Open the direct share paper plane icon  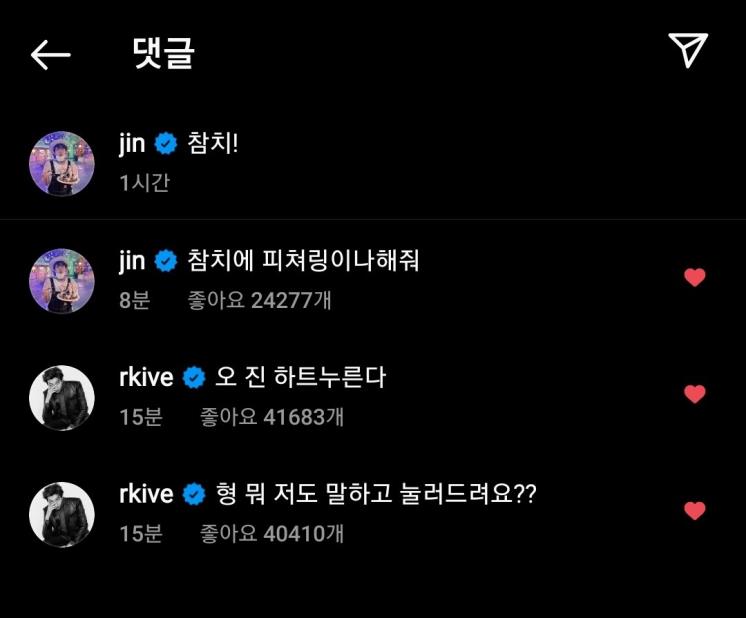[x=688, y=50]
